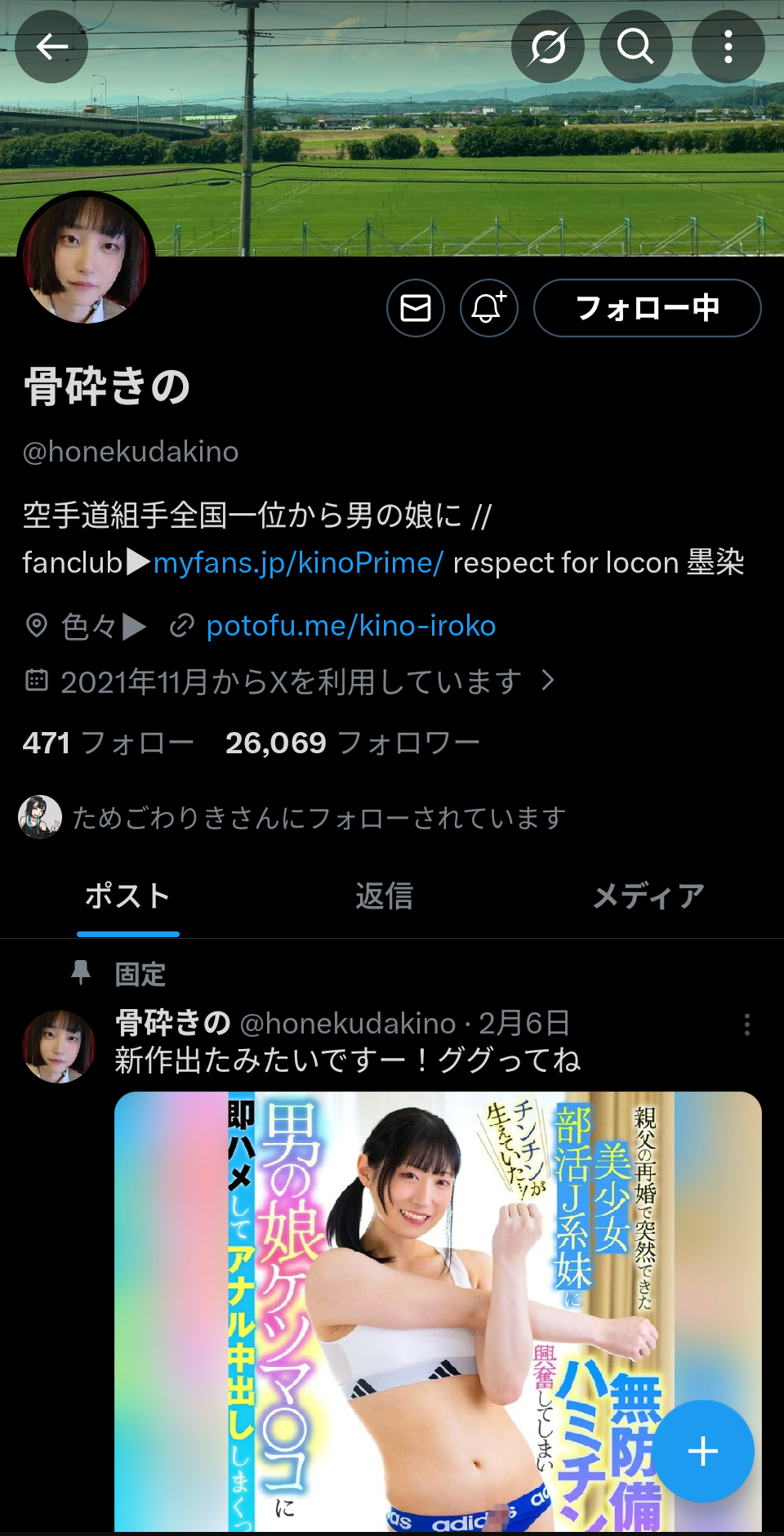Screen dimensions: 784x1536
Task: Open followers you know list
Action: point(318,818)
